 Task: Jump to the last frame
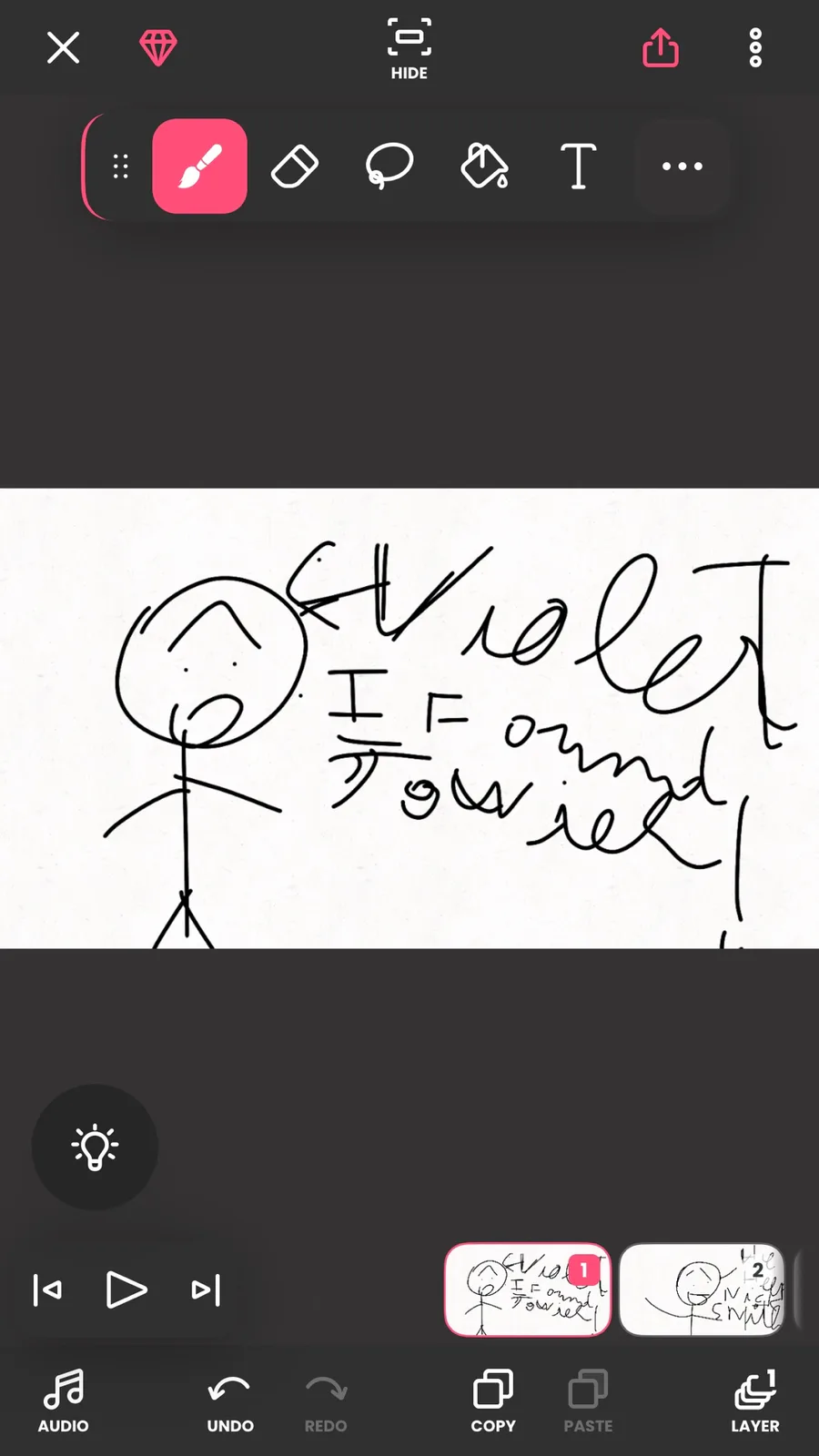(x=206, y=1289)
